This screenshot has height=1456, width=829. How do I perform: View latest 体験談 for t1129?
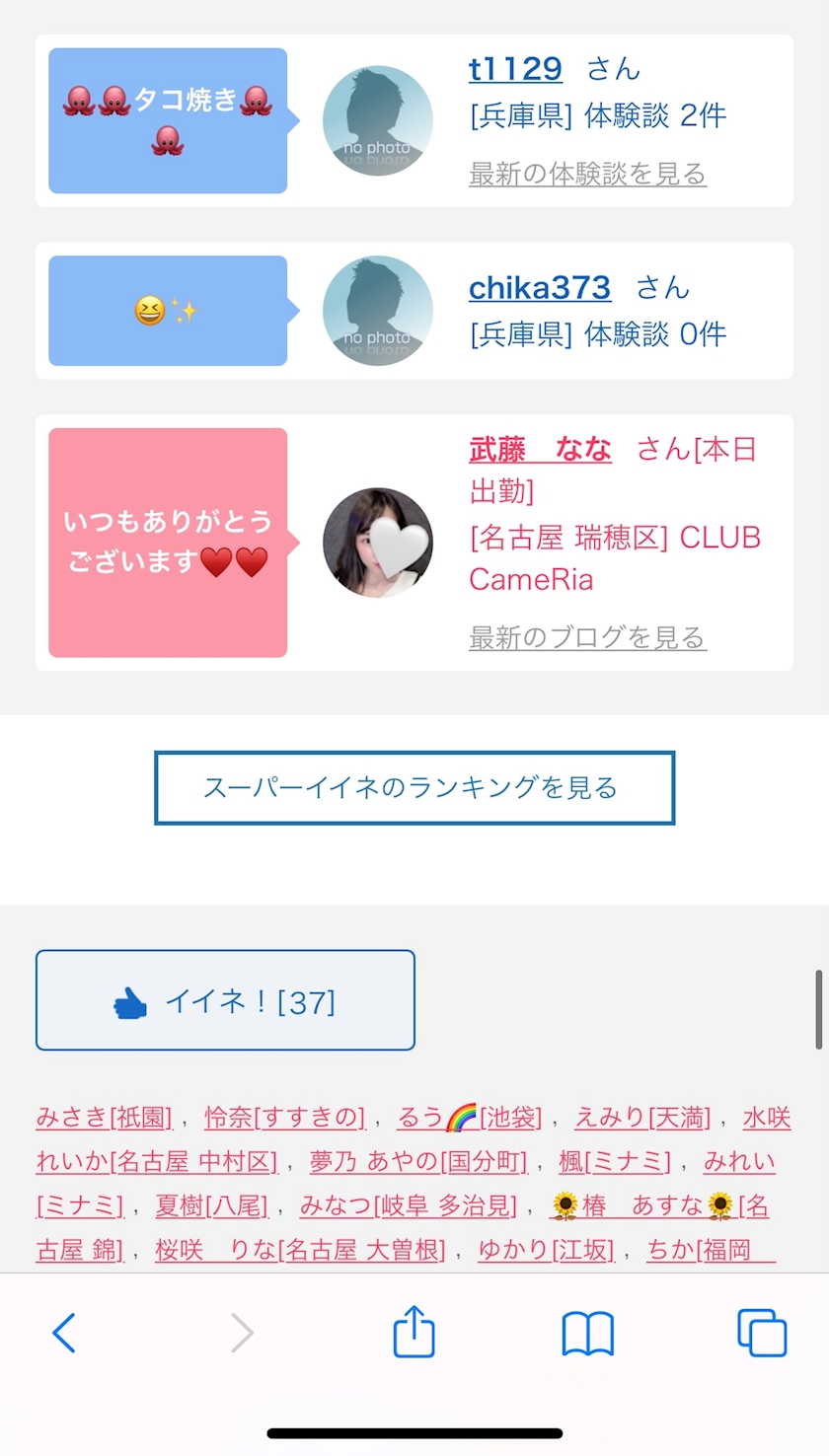point(587,175)
